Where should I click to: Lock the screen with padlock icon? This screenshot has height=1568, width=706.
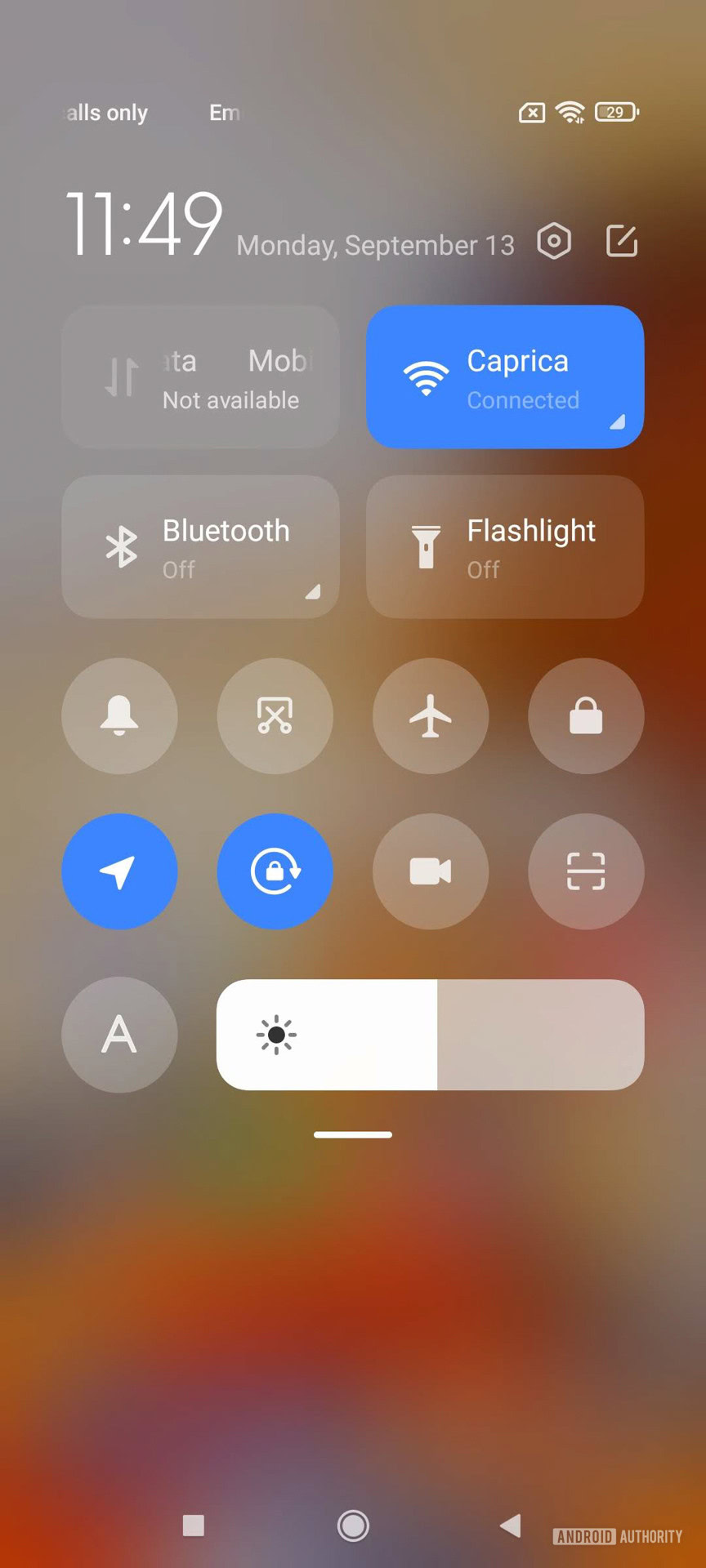click(x=586, y=716)
